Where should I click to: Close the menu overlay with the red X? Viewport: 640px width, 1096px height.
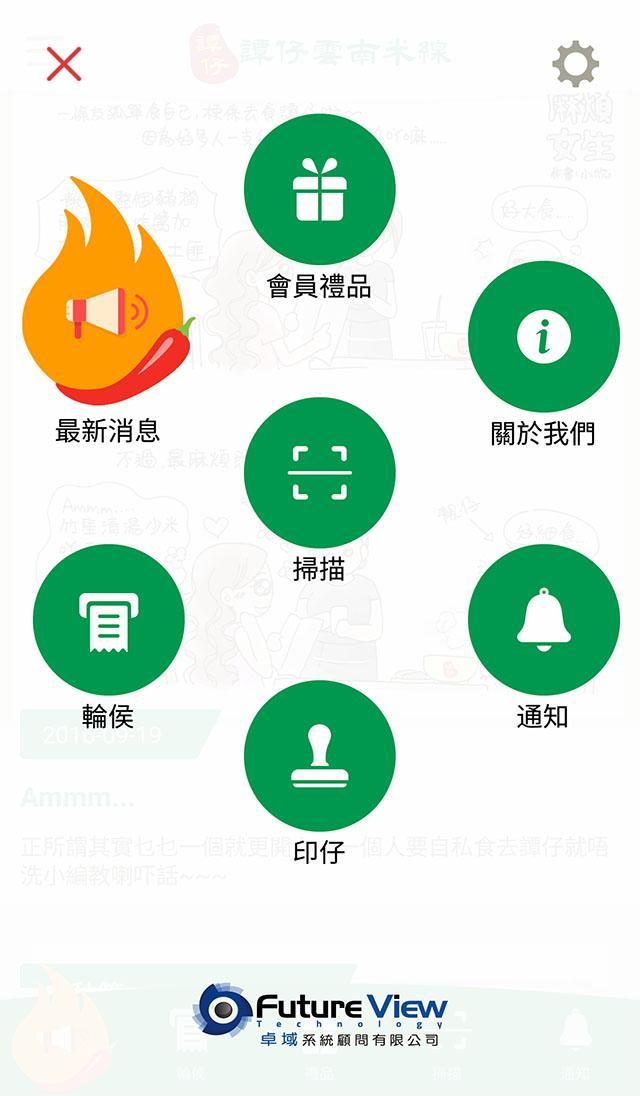[64, 64]
